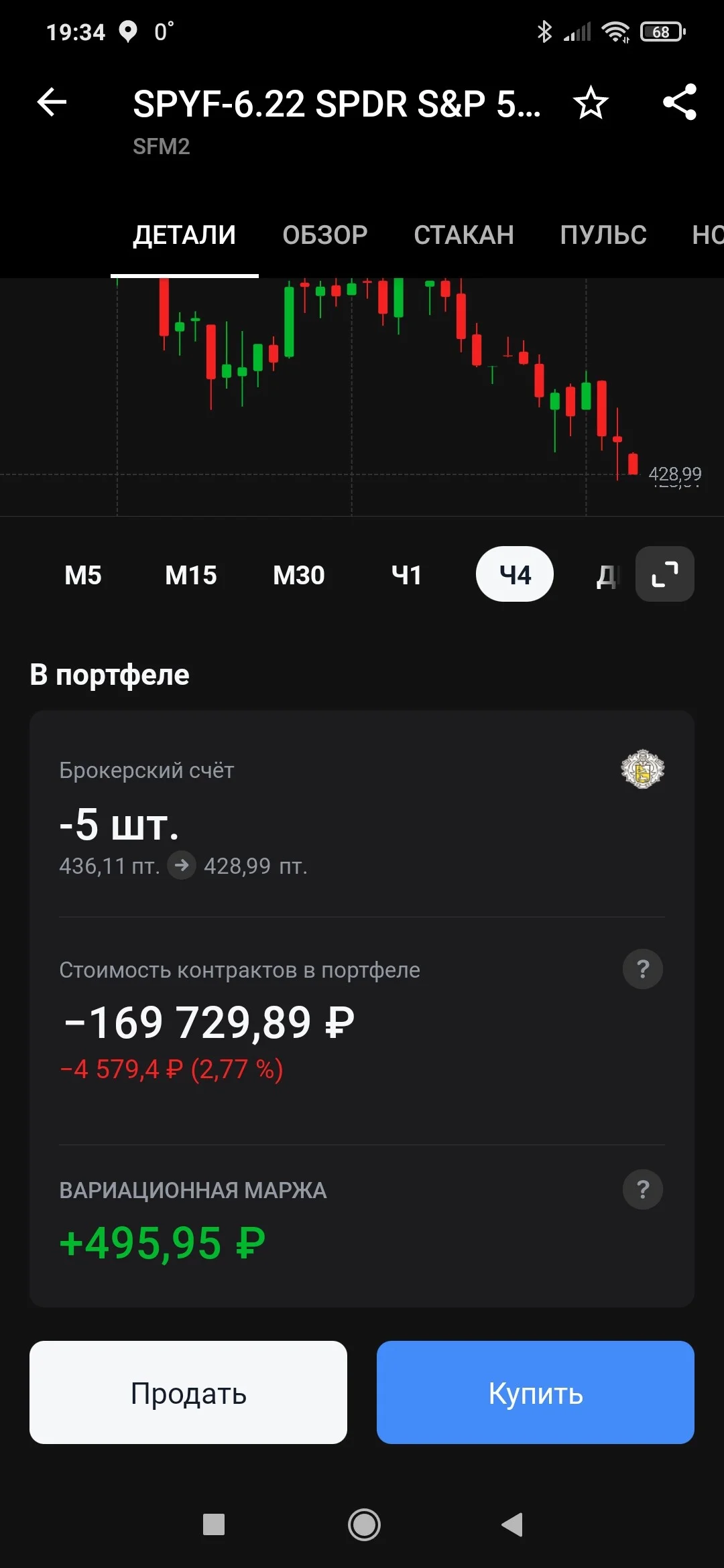Open help for ВАРИАЦИОННАЯ МАРЖА
The height and width of the screenshot is (1568, 724).
point(643,1189)
